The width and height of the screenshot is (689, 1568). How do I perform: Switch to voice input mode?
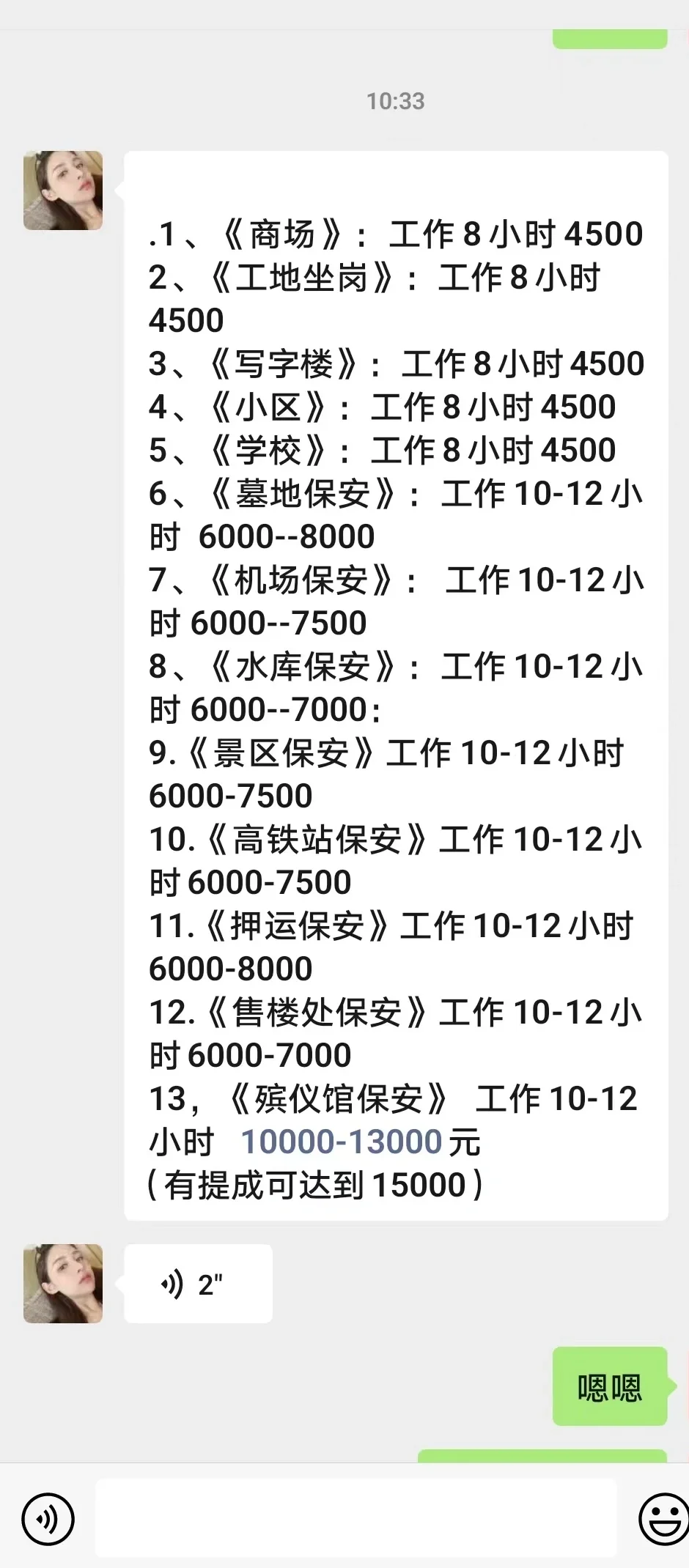[48, 1520]
